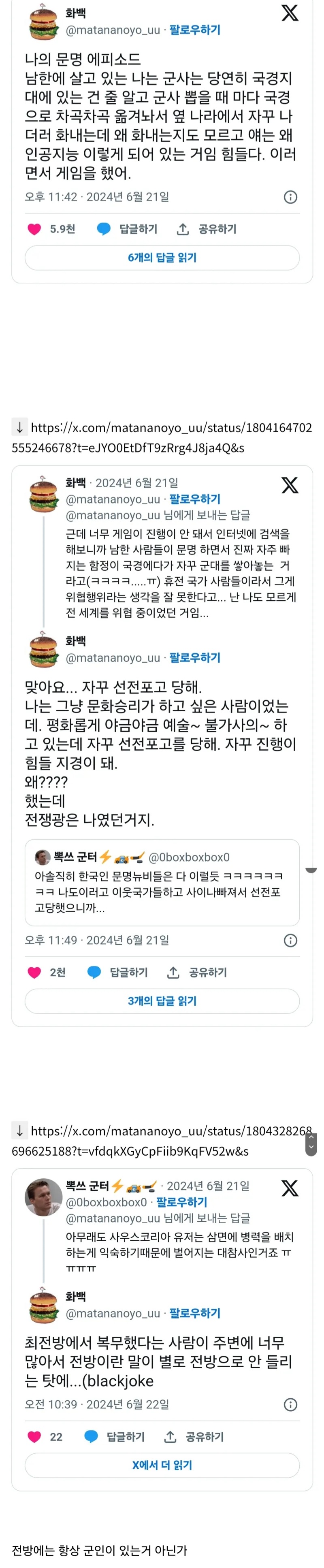Share the tweet that has 5.9천 likes
Image resolution: width=324 pixels, height=1568 pixels.
pyautogui.click(x=207, y=229)
